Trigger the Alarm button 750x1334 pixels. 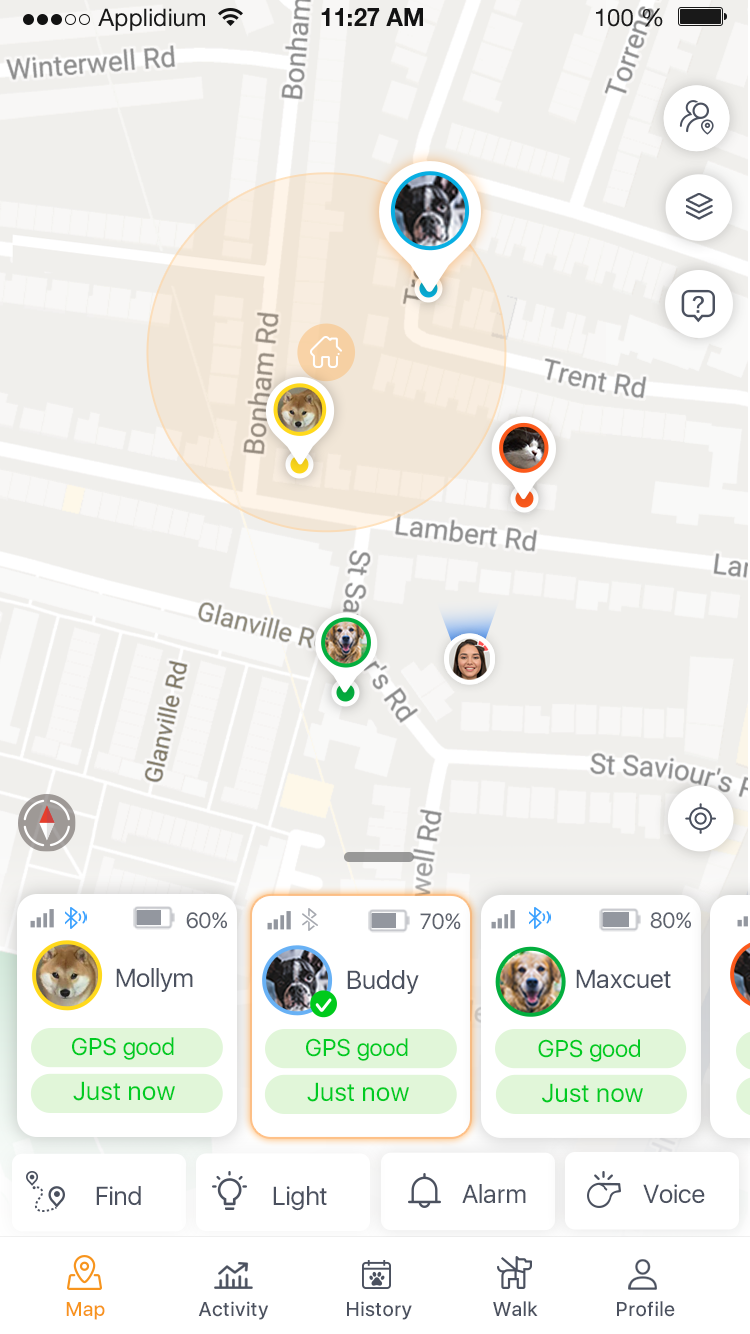click(467, 1193)
